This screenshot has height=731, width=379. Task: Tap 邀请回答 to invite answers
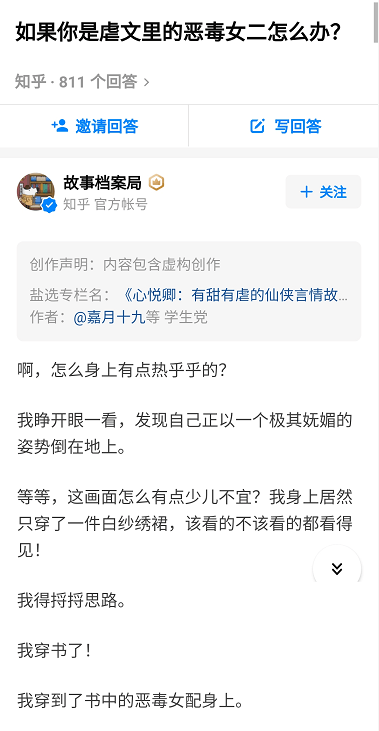click(x=94, y=126)
